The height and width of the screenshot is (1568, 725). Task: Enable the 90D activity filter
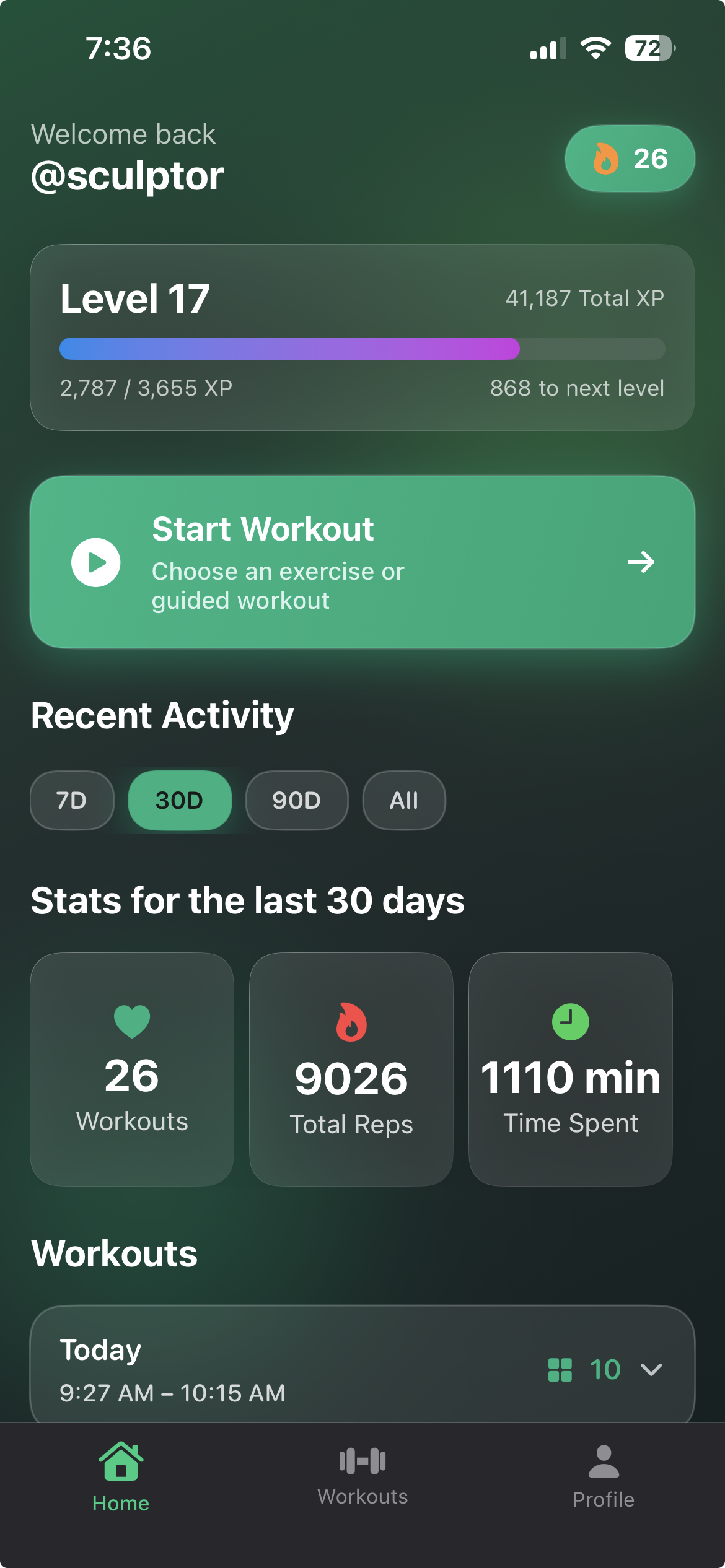pyautogui.click(x=297, y=800)
